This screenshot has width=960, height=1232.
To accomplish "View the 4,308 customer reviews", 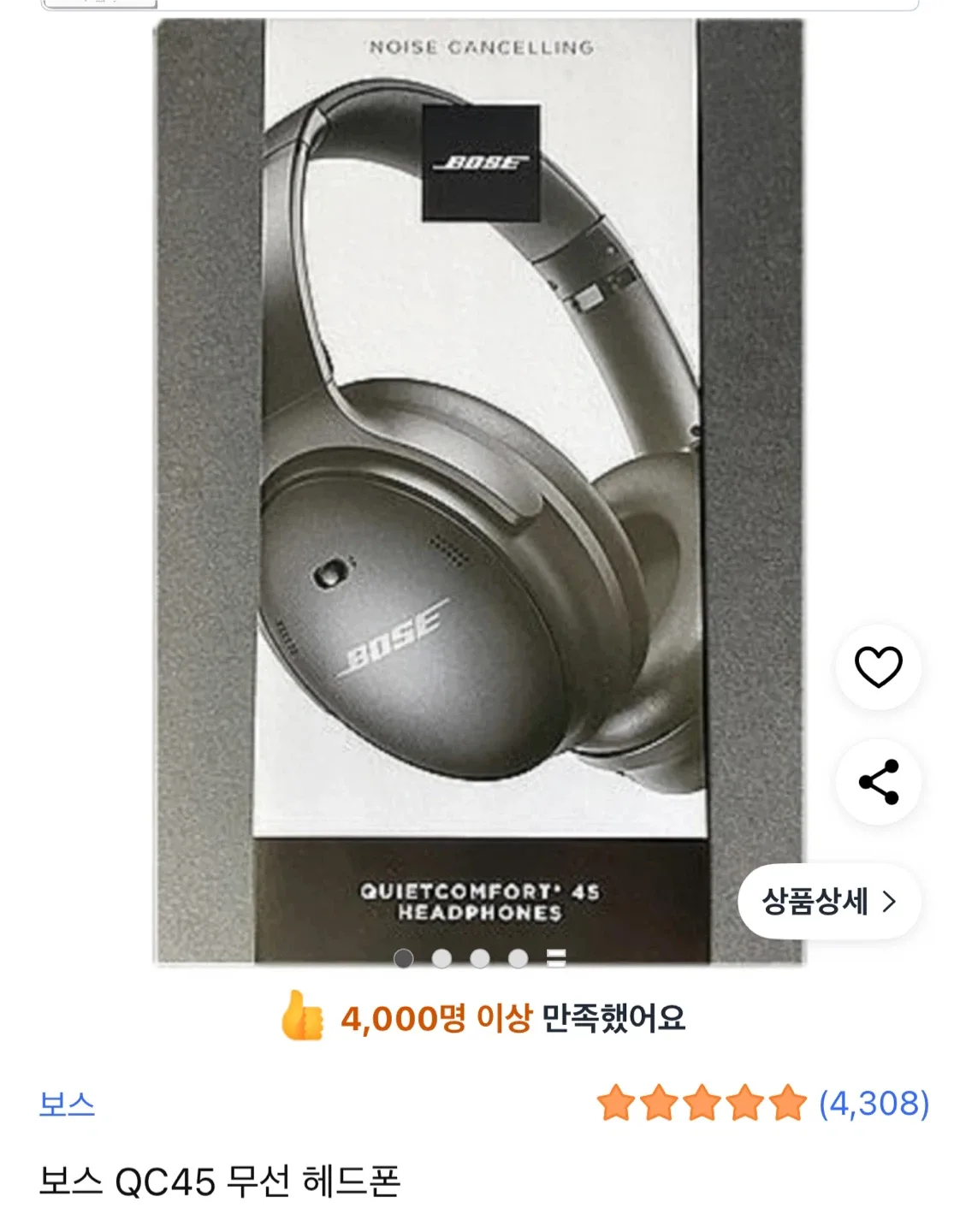I will pyautogui.click(x=873, y=1104).
